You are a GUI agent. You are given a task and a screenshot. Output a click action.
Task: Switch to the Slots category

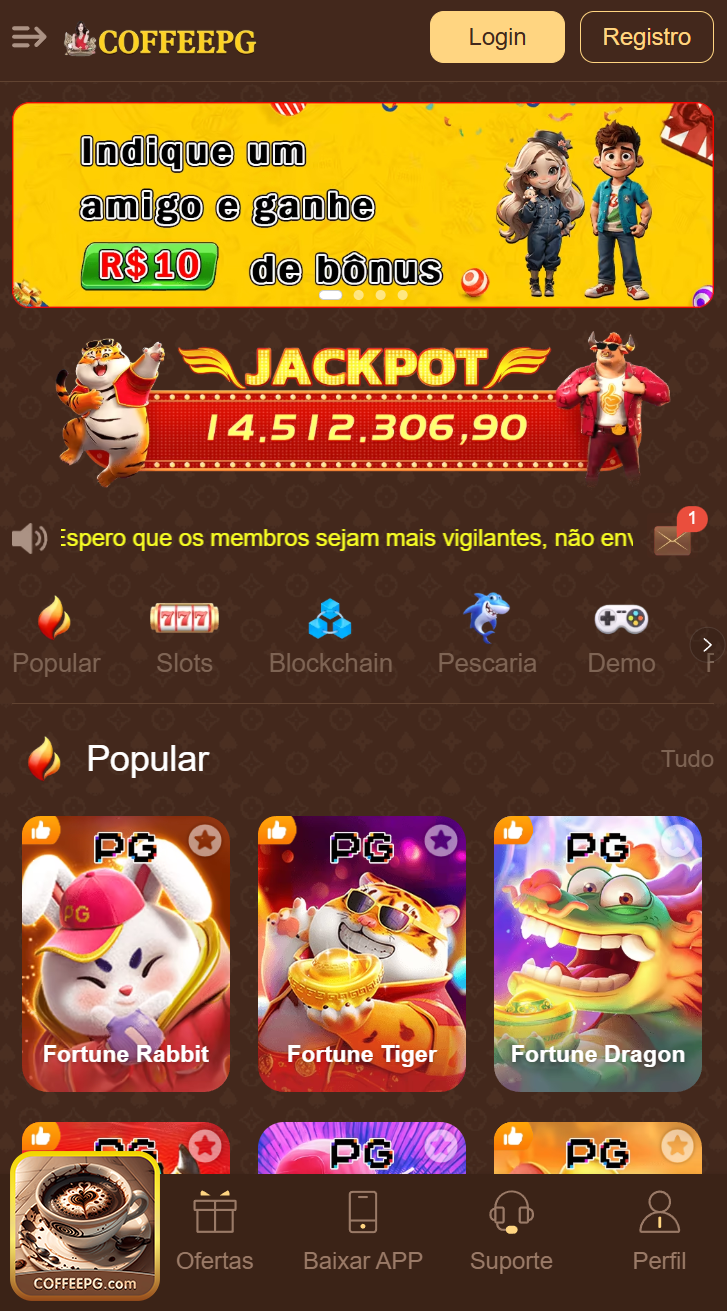184,635
